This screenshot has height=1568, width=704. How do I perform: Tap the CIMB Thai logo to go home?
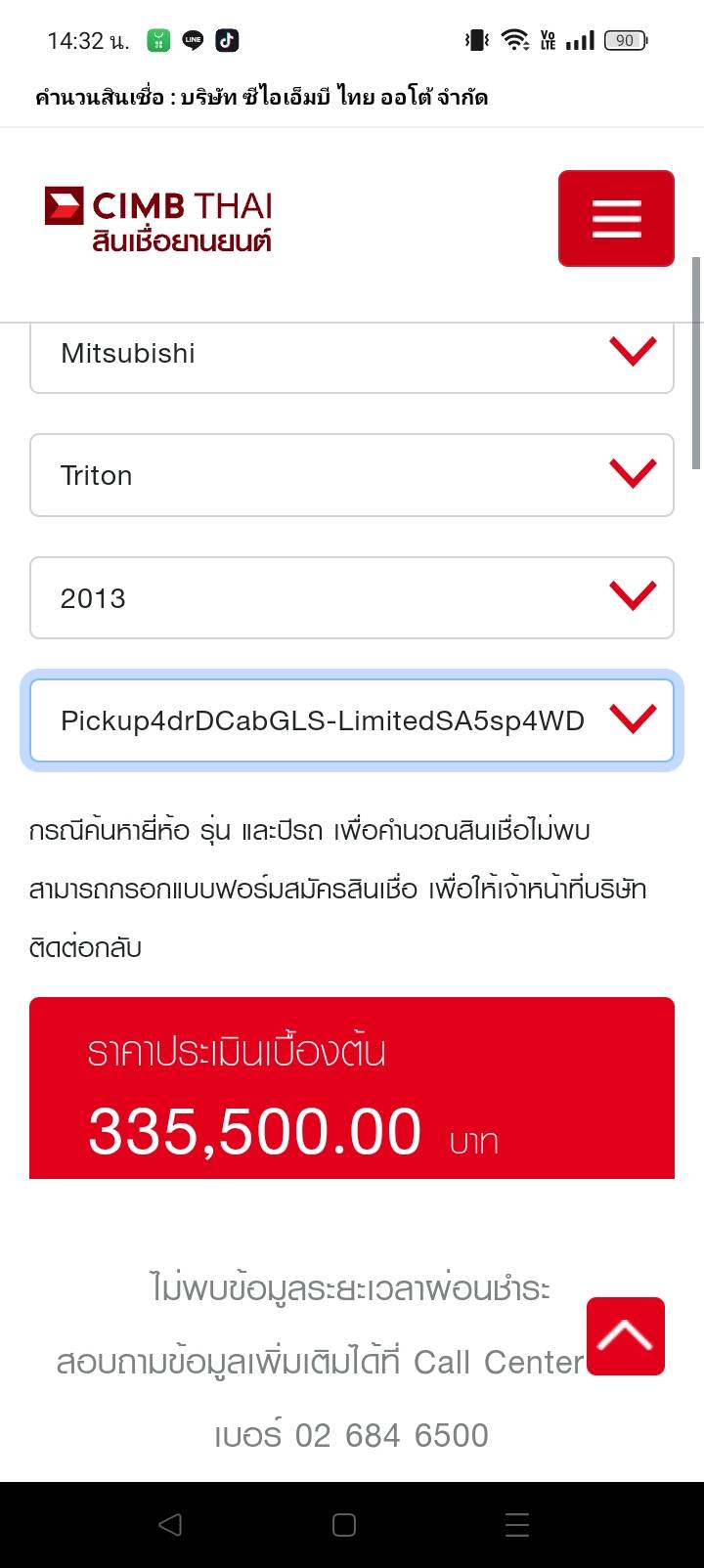pyautogui.click(x=158, y=219)
